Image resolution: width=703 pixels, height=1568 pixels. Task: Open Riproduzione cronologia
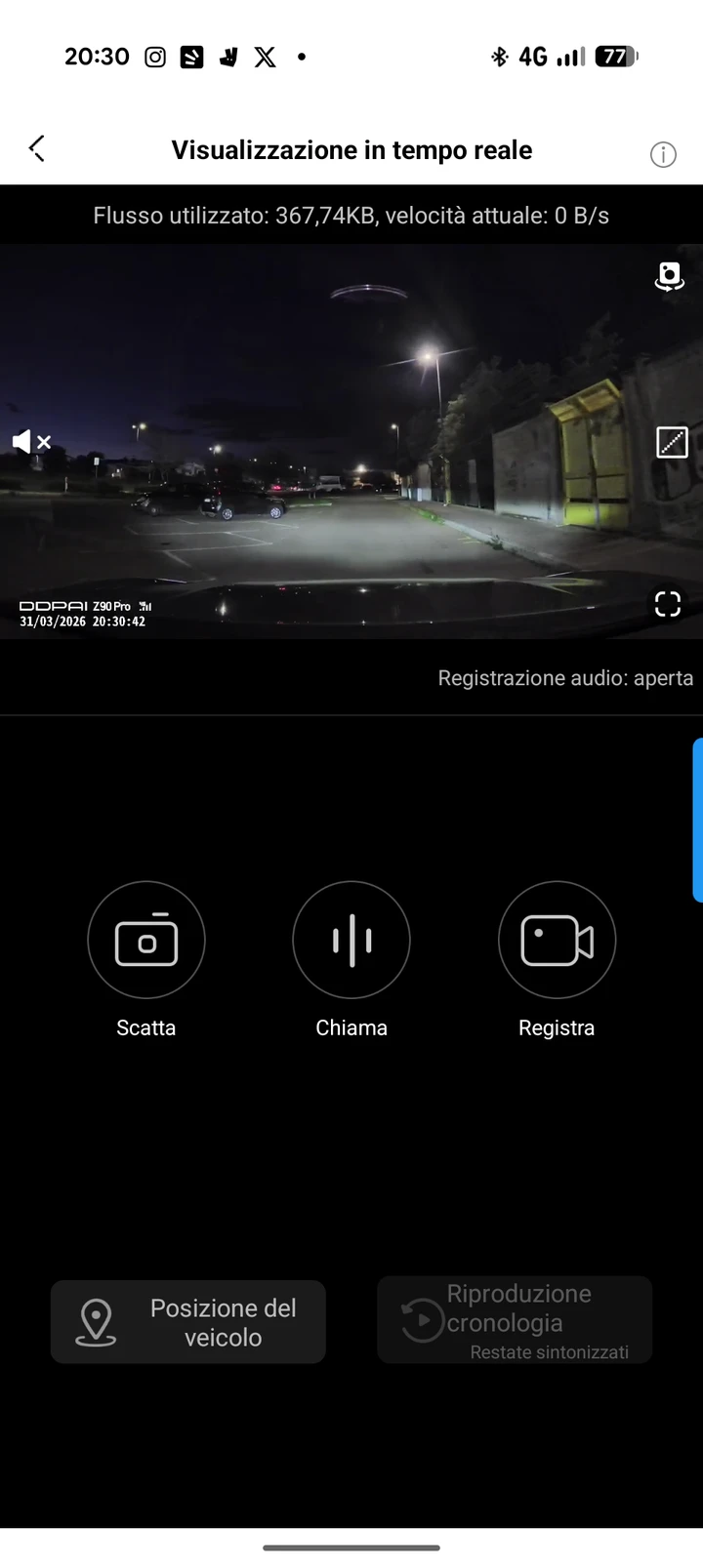click(515, 1319)
